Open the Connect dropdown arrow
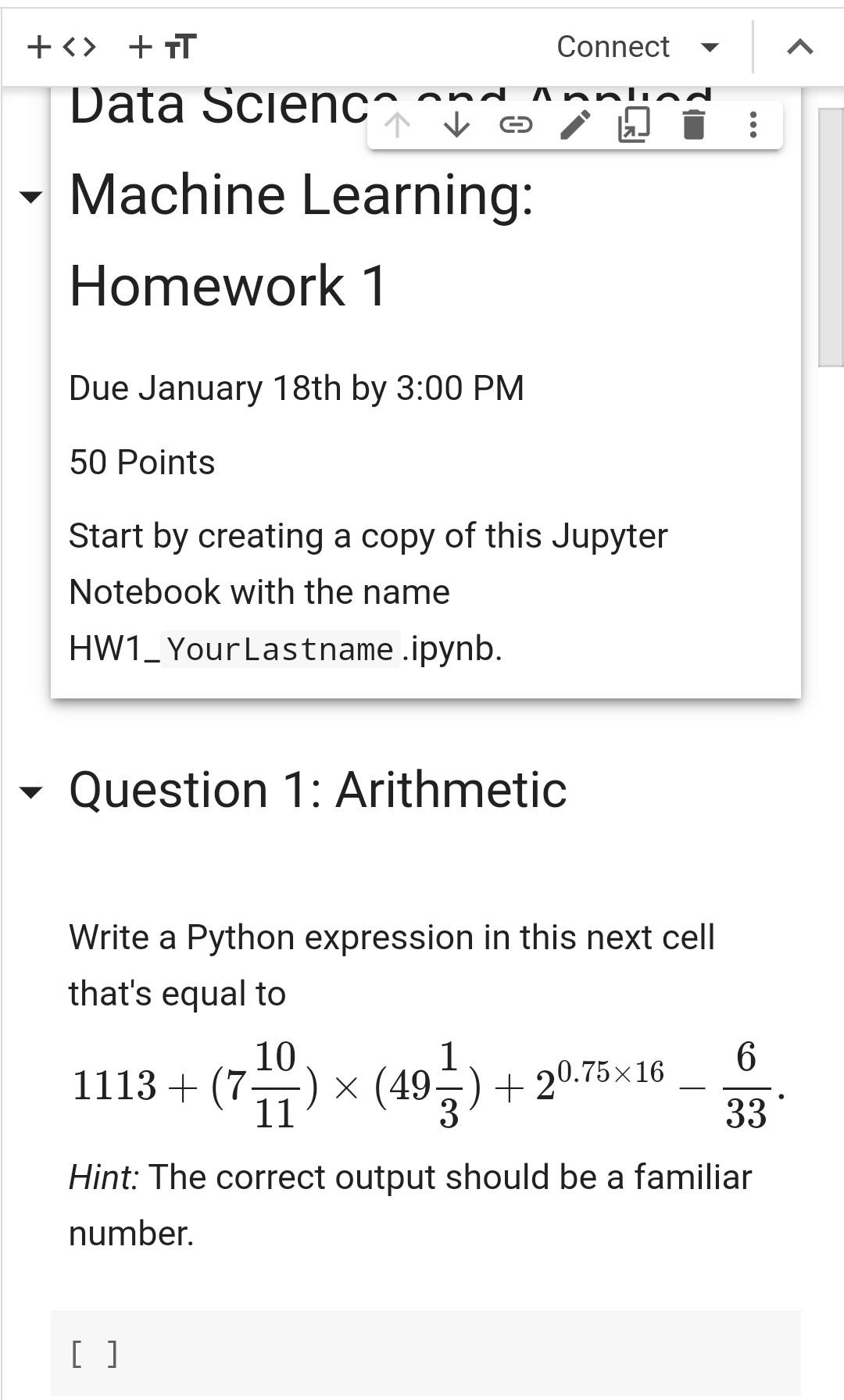The height and width of the screenshot is (1400, 844). [x=708, y=46]
